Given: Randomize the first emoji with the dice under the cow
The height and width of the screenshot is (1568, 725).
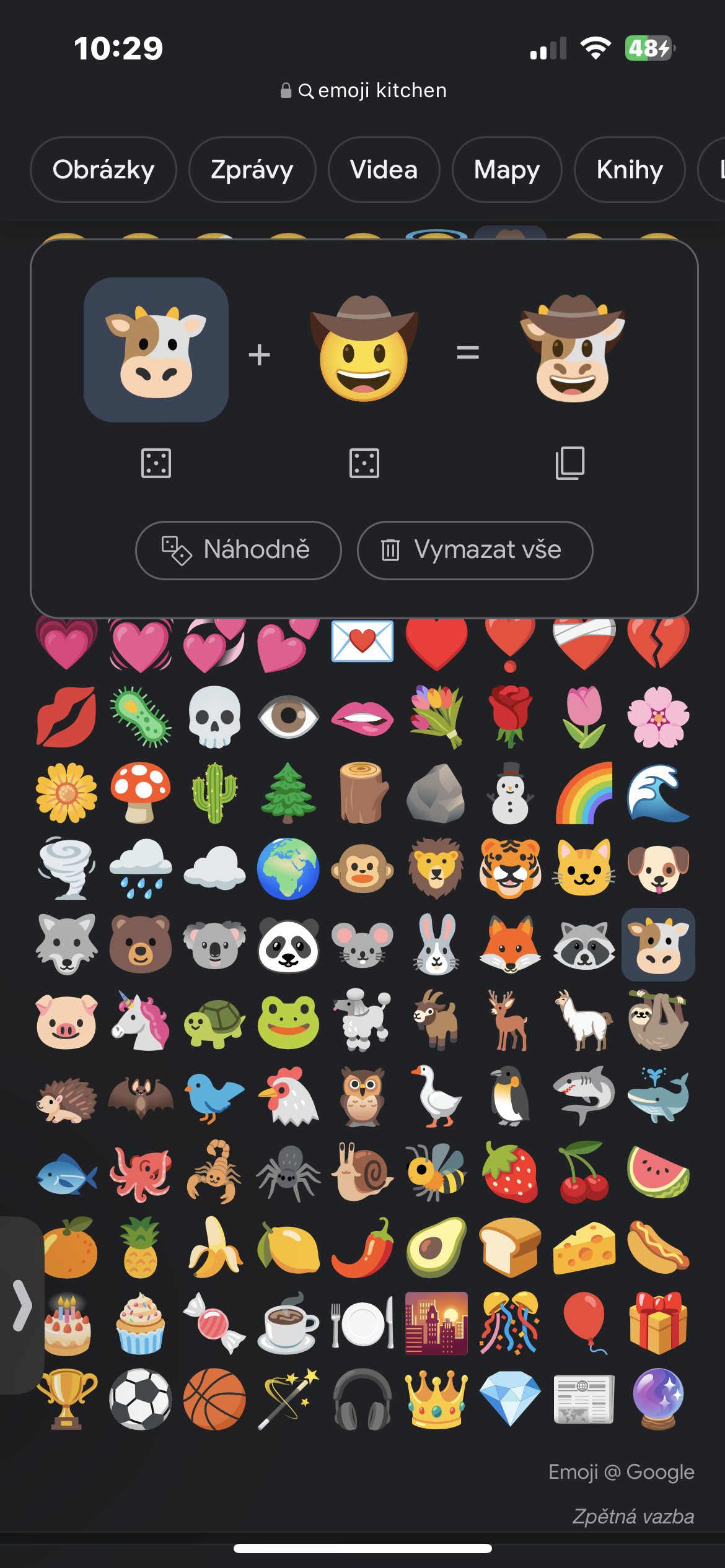Looking at the screenshot, I should tap(156, 463).
